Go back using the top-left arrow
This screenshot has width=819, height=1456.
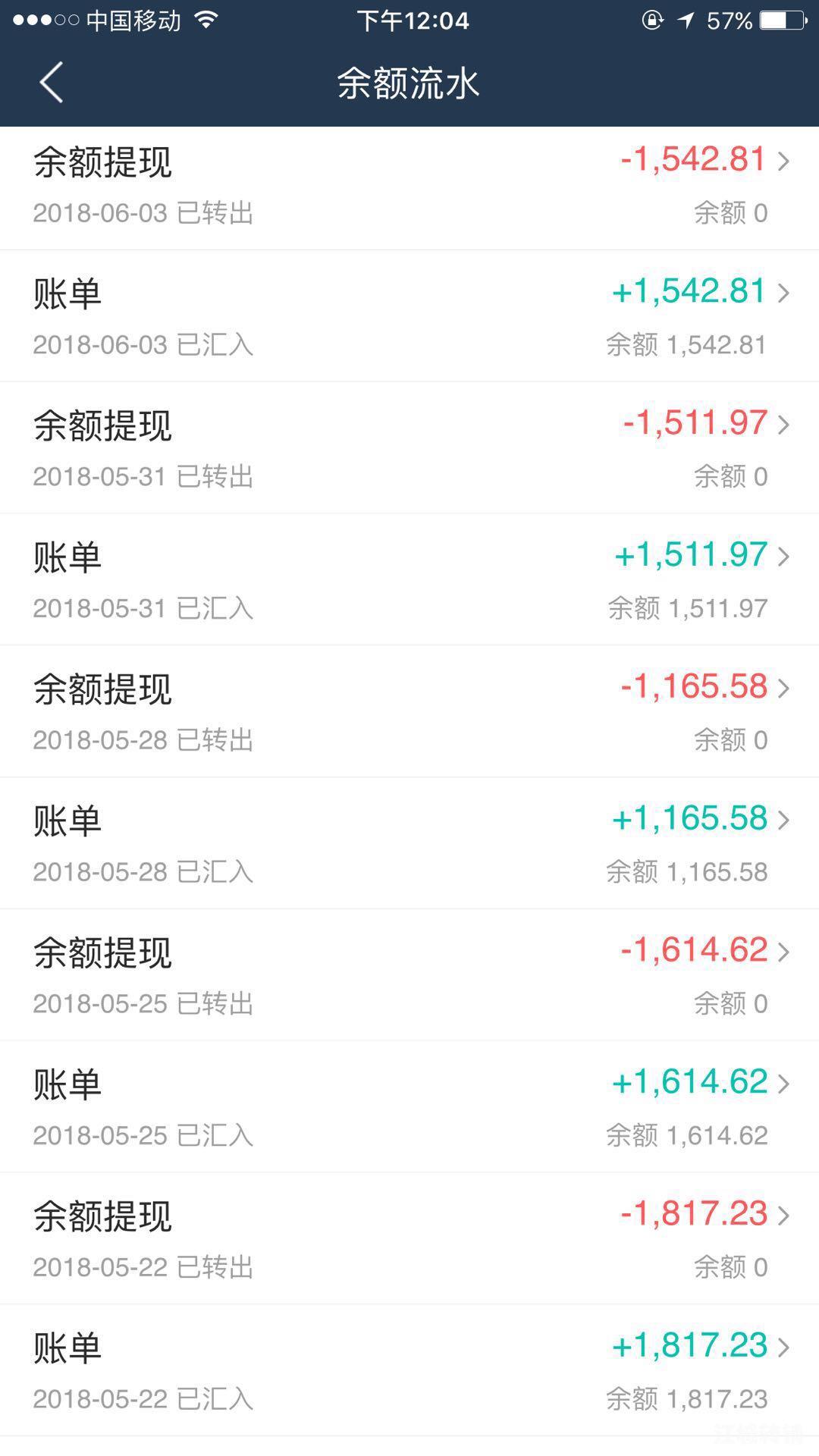[52, 83]
